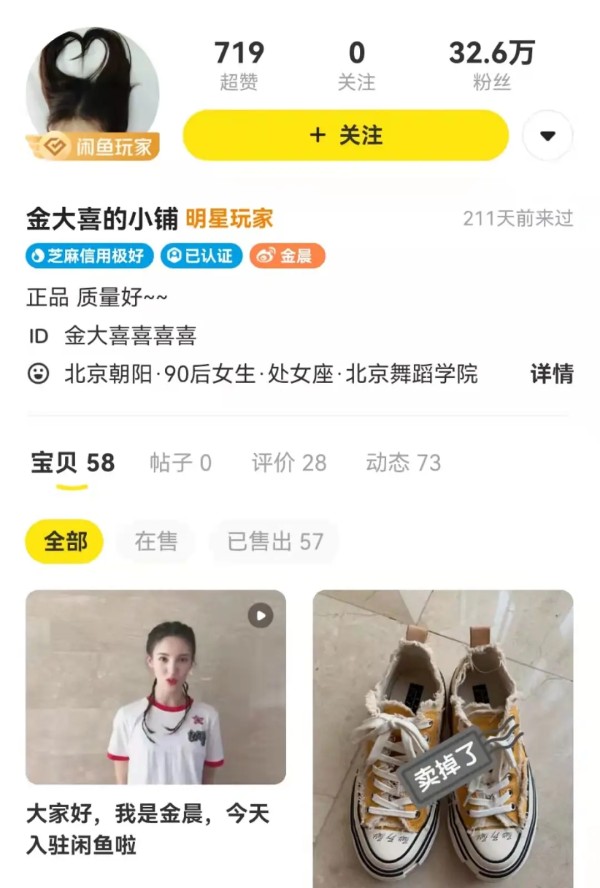This screenshot has height=888, width=600.
Task: Open the 金晨 入驻闲鱼 video listing
Action: 155,687
